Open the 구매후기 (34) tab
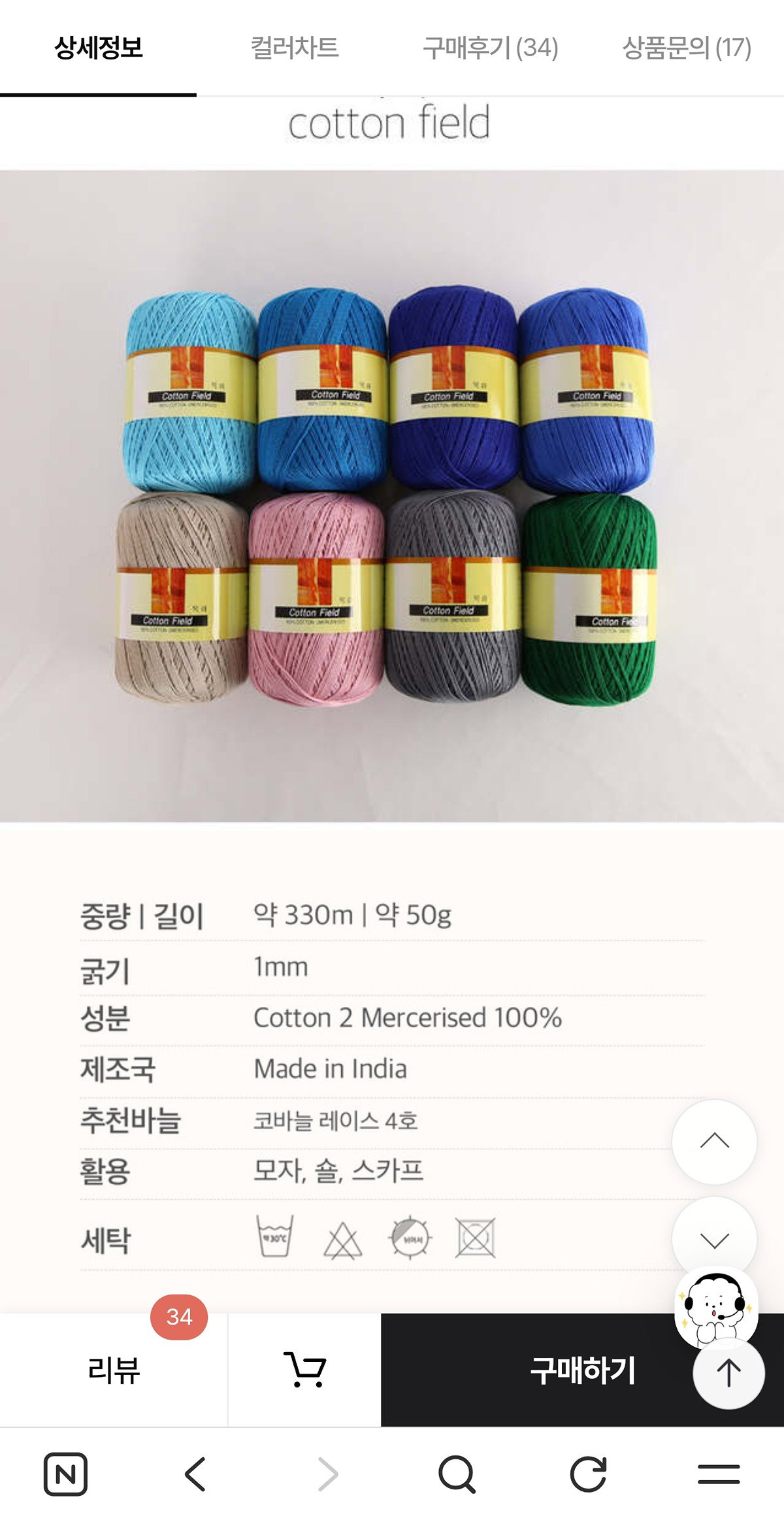Viewport: 784px width, 1522px height. [x=491, y=48]
